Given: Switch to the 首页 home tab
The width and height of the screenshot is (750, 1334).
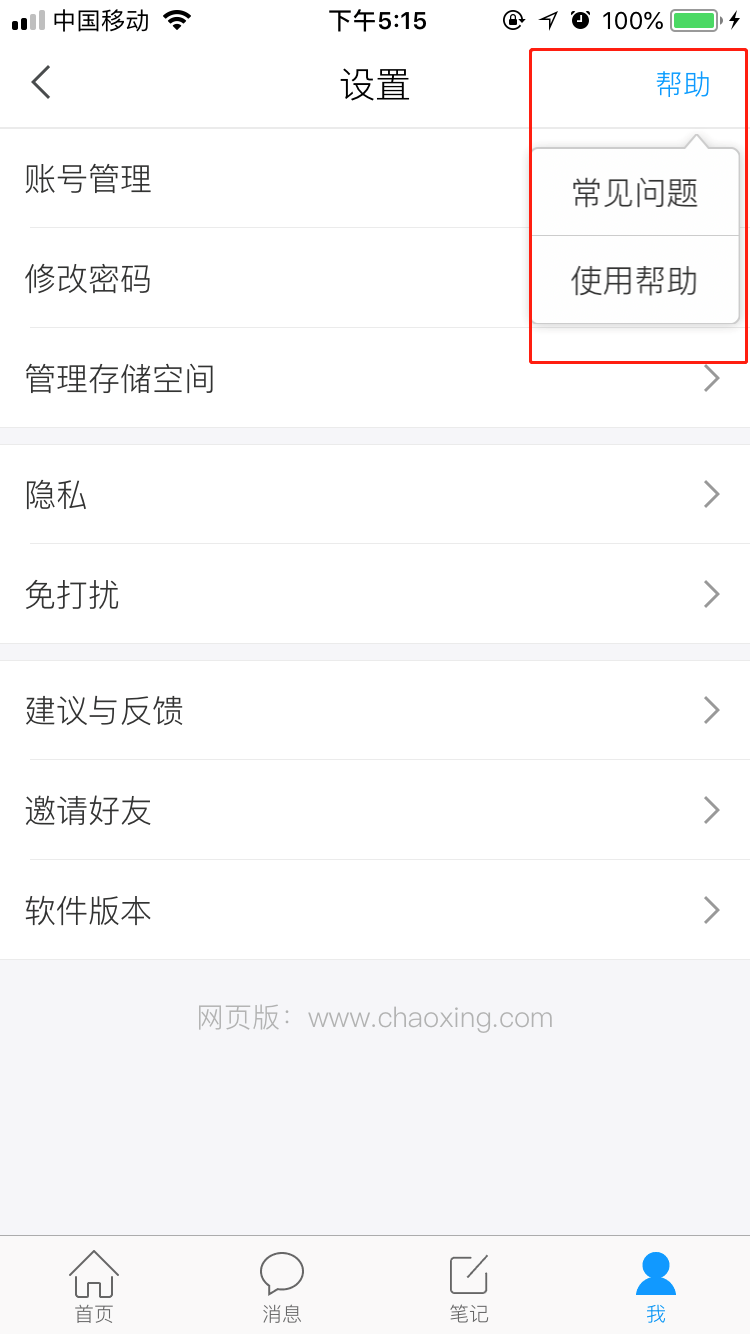Looking at the screenshot, I should [94, 1286].
